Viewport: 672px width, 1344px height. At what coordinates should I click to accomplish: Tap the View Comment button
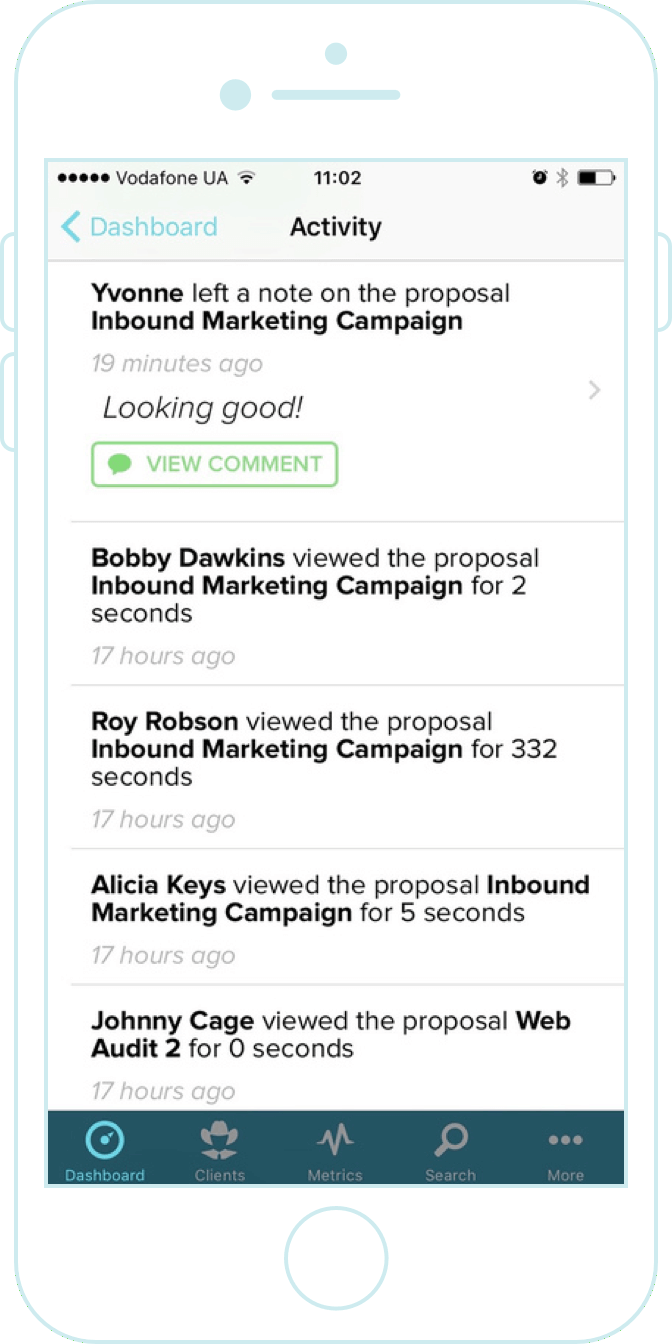click(215, 464)
